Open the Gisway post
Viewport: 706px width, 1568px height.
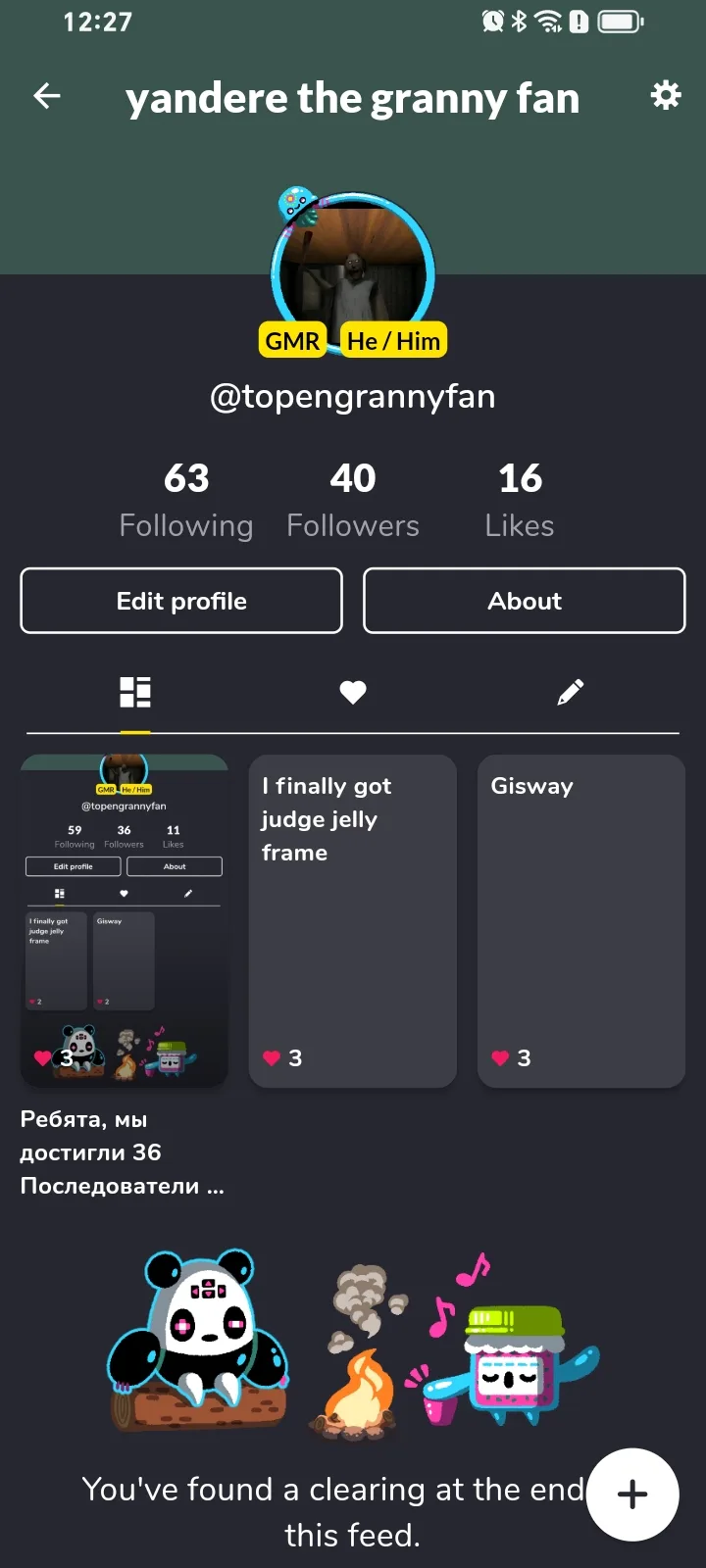tap(581, 921)
